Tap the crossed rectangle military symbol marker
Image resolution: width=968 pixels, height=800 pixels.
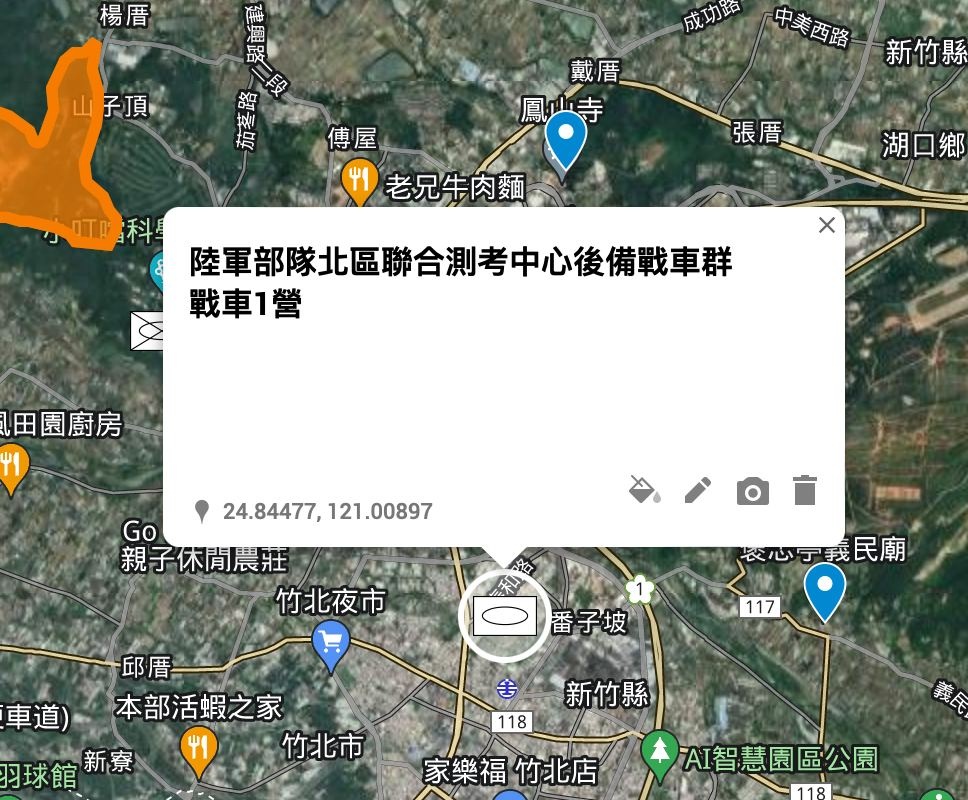148,331
